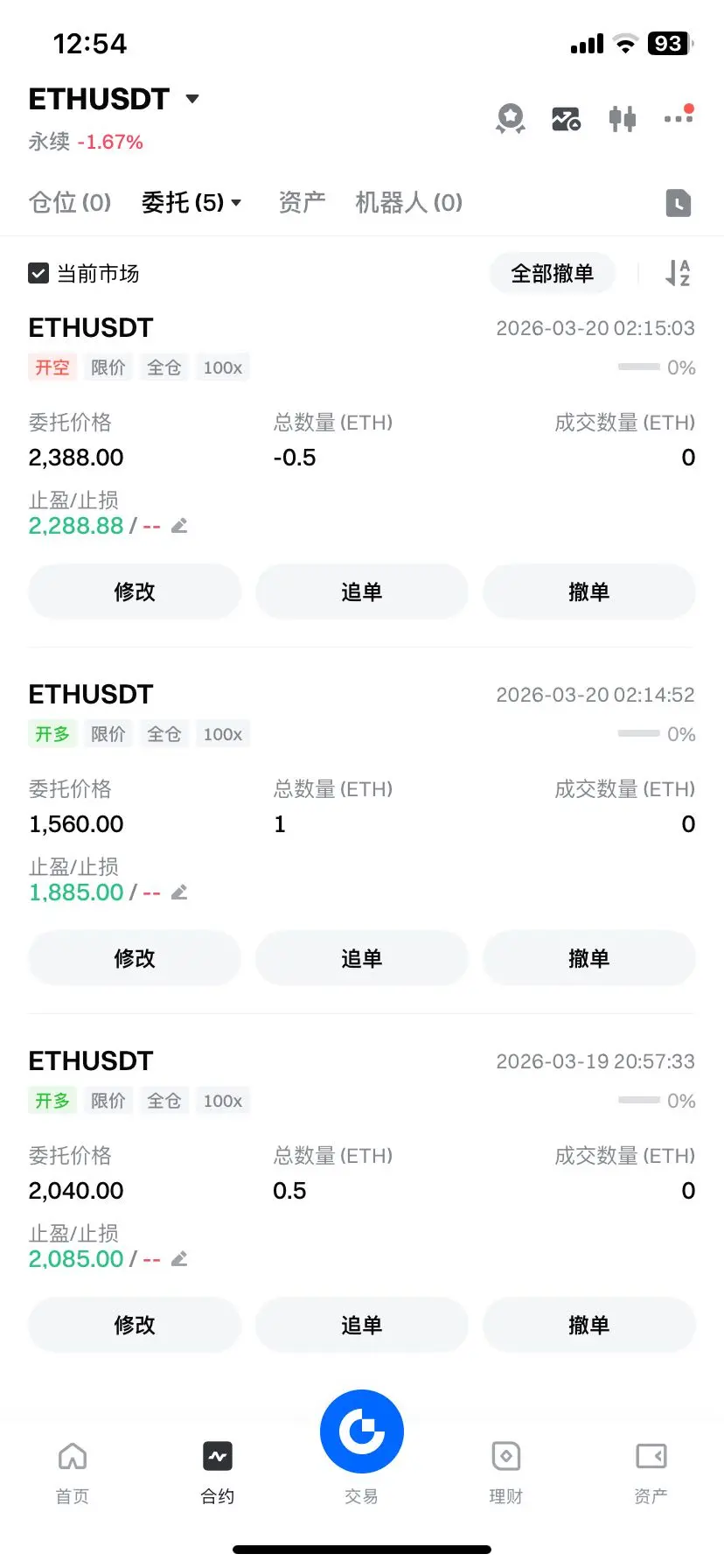Switch to the 机器人 (0) tab
This screenshot has height=1568, width=724.
coord(408,203)
